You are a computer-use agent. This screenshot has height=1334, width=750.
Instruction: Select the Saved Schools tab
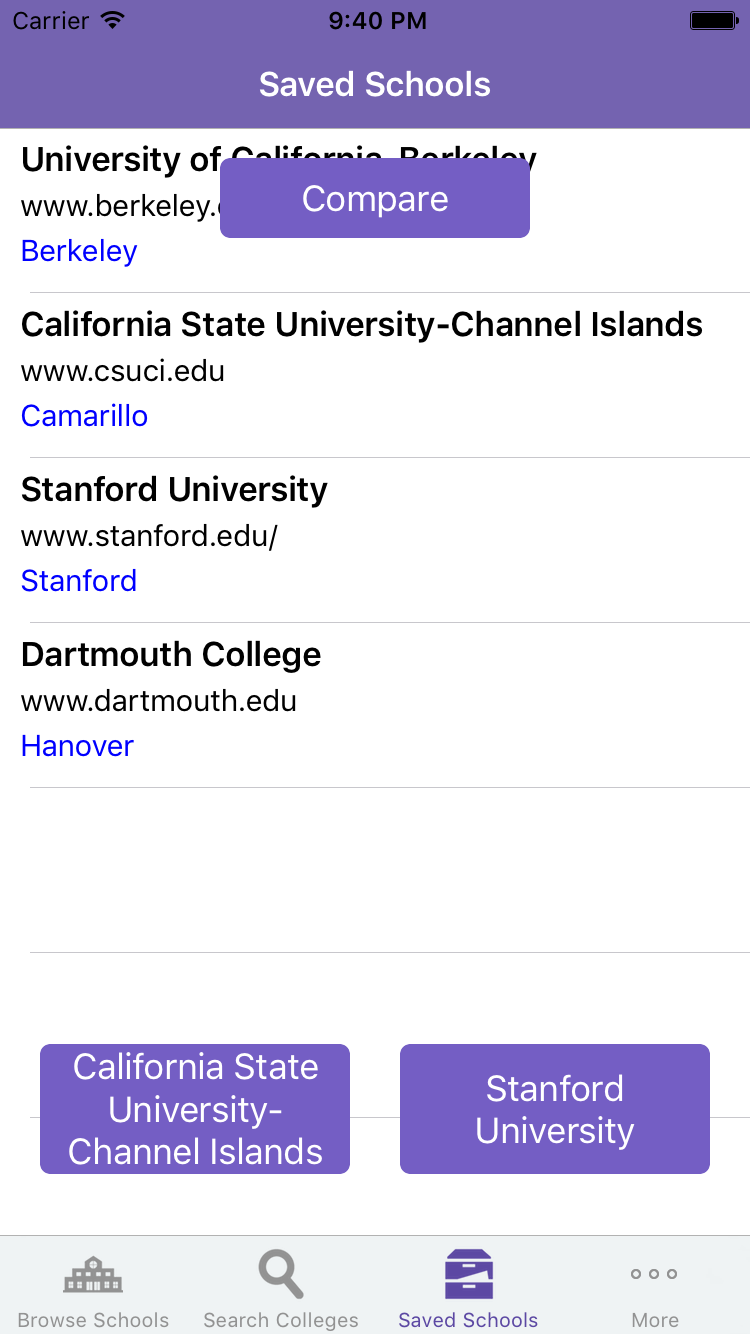[468, 1290]
